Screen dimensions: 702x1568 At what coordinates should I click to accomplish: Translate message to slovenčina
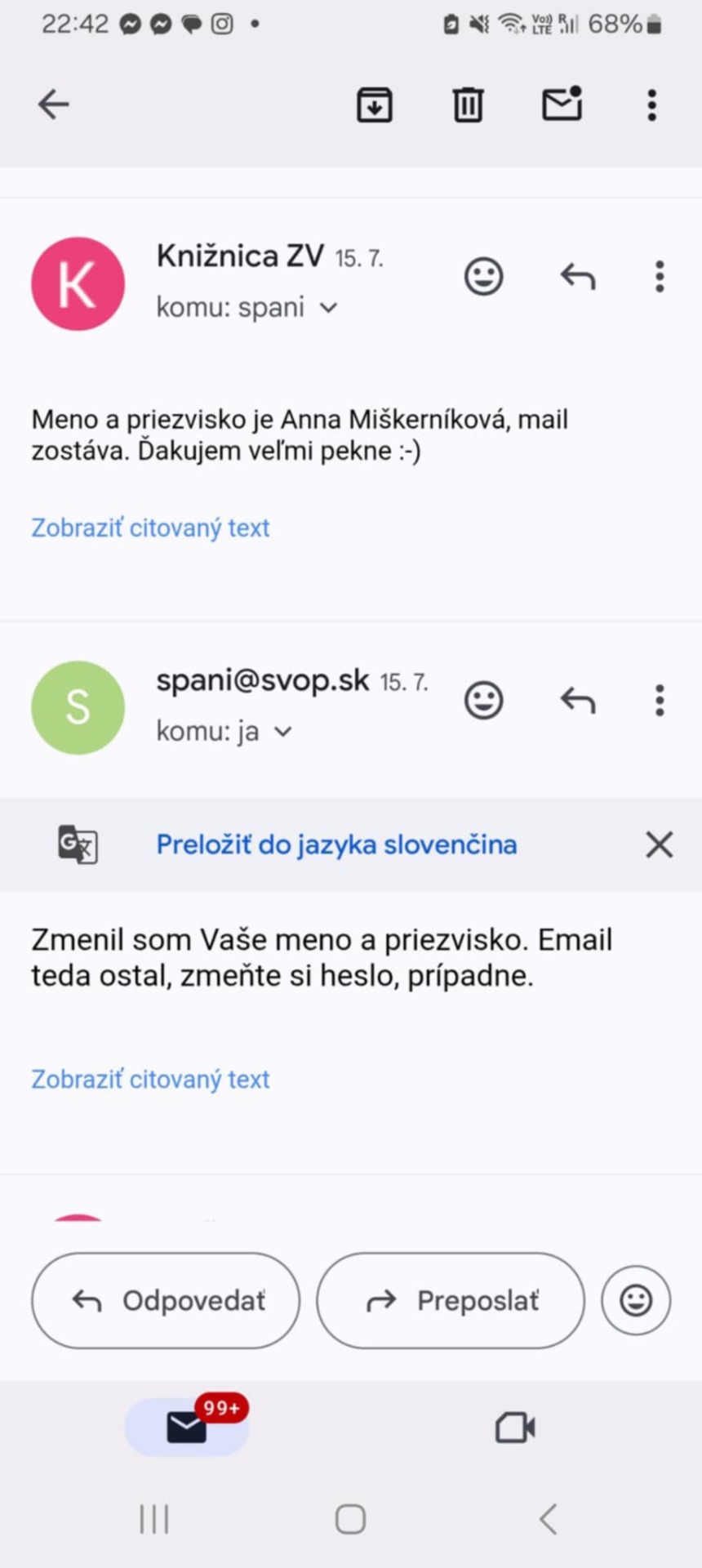click(336, 844)
